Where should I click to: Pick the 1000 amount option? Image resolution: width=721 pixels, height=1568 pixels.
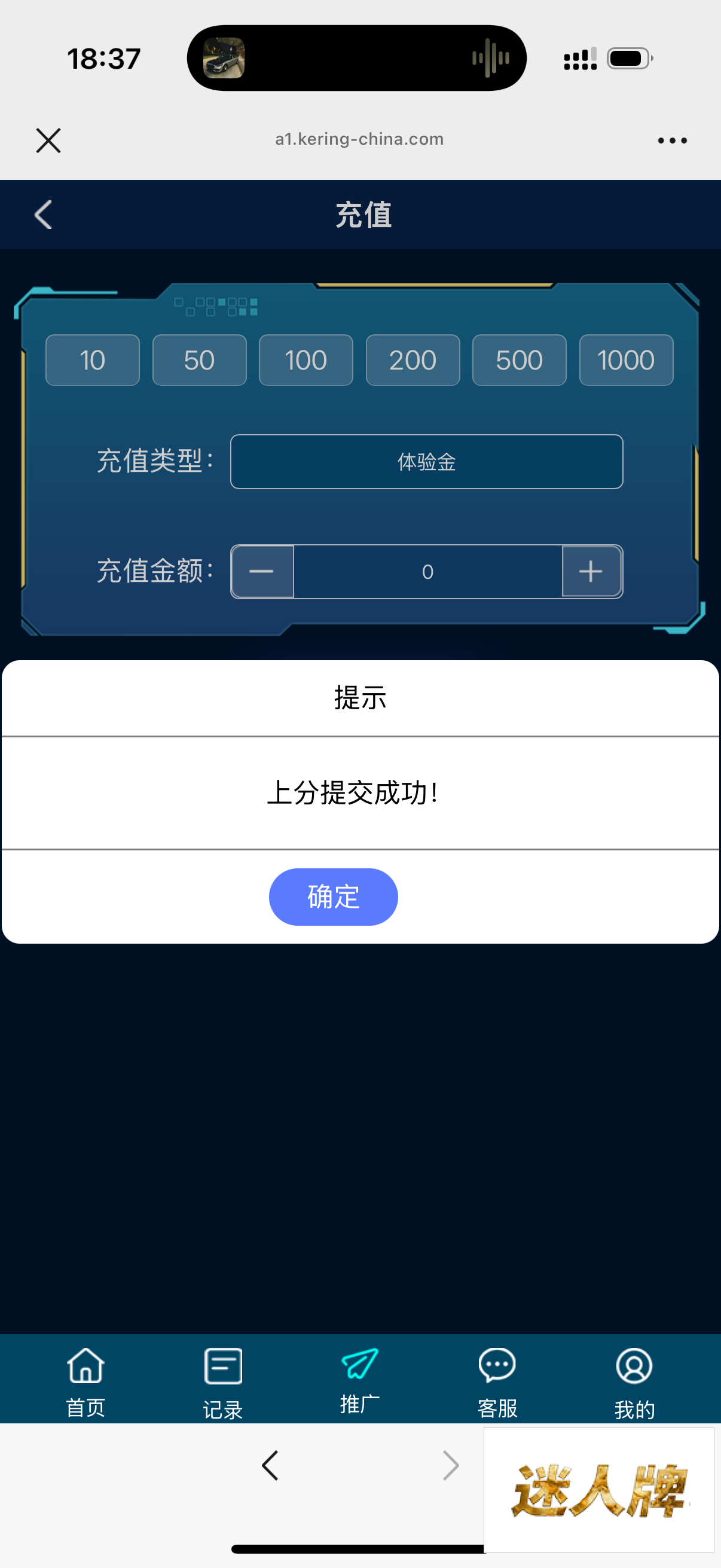point(625,360)
